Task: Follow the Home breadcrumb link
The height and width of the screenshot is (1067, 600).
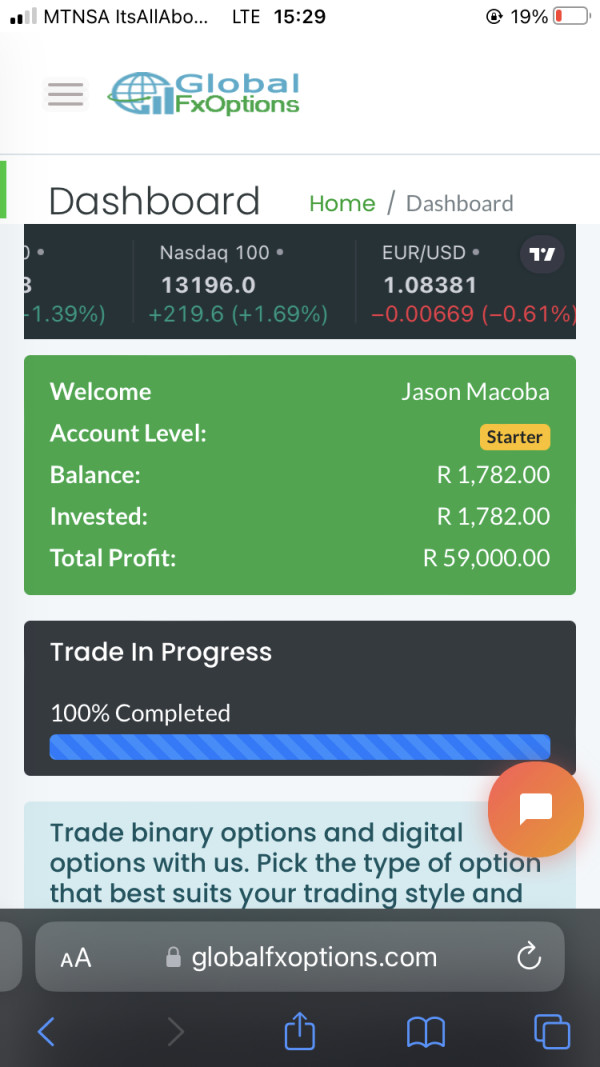Action: pos(342,203)
